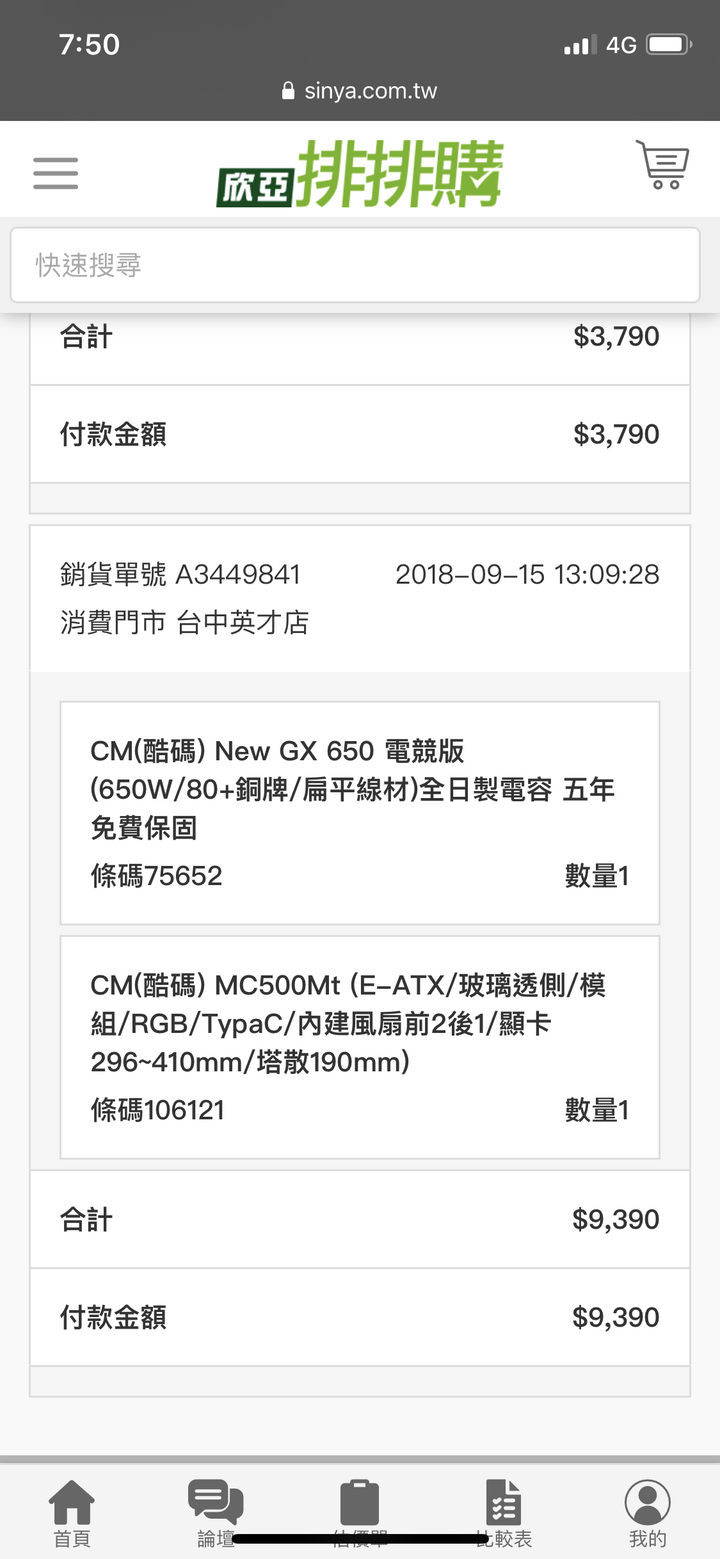Open the 我的 account tab
This screenshot has height=1559, width=720.
[x=648, y=1514]
